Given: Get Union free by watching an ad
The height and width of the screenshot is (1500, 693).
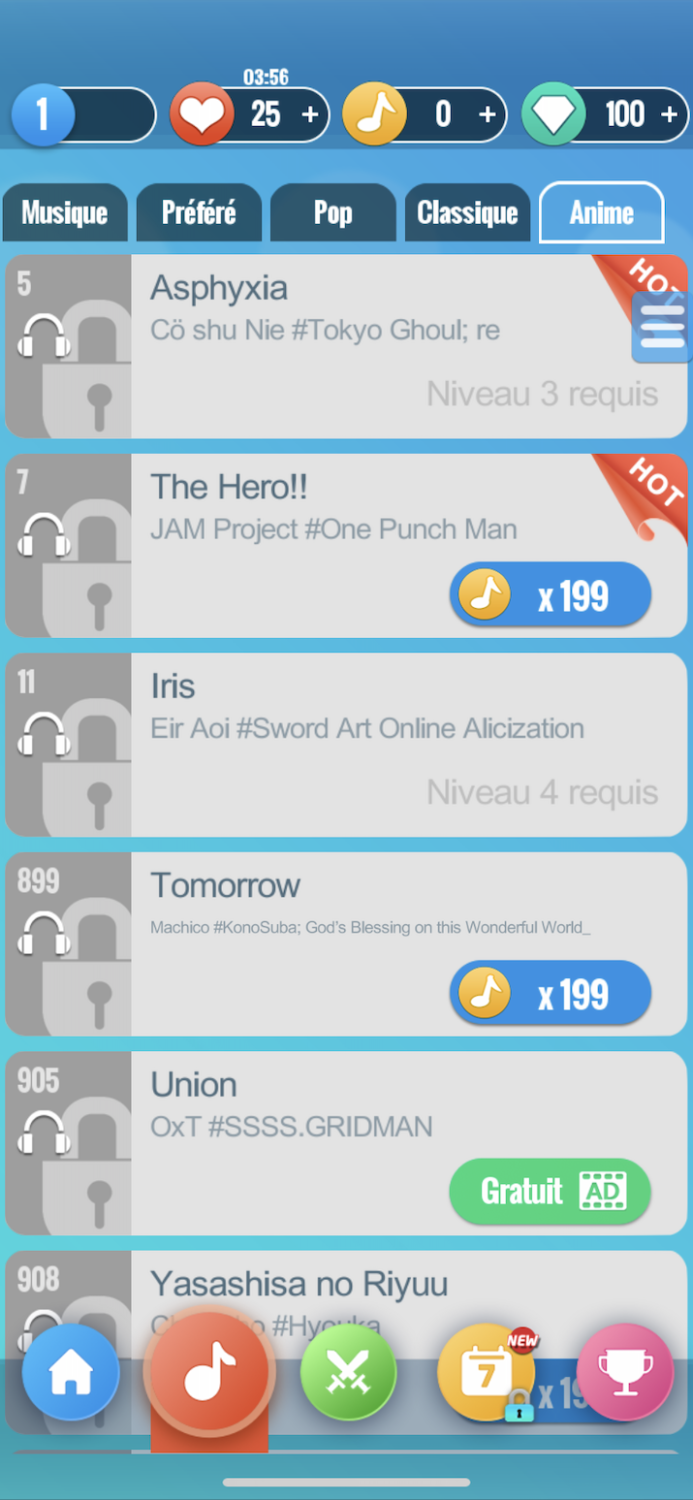Looking at the screenshot, I should click(550, 1191).
